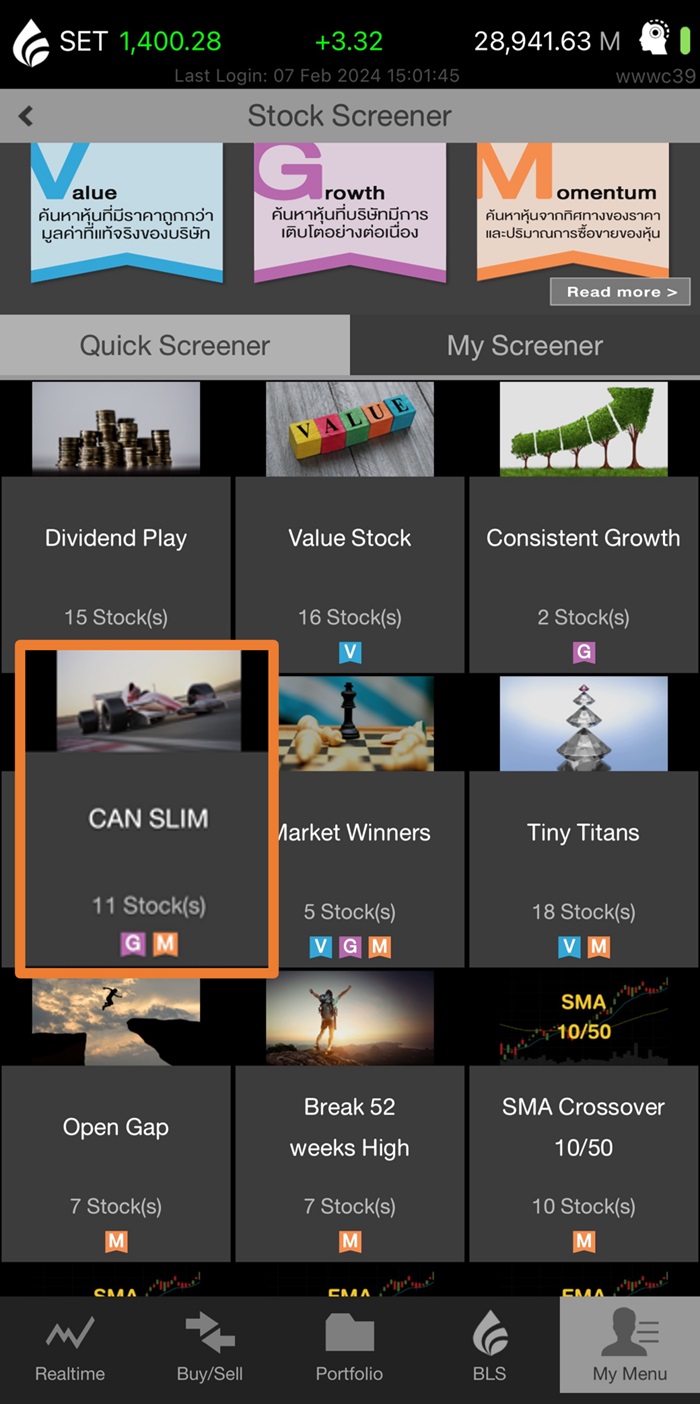Select the Quick Screener tab

[175, 346]
